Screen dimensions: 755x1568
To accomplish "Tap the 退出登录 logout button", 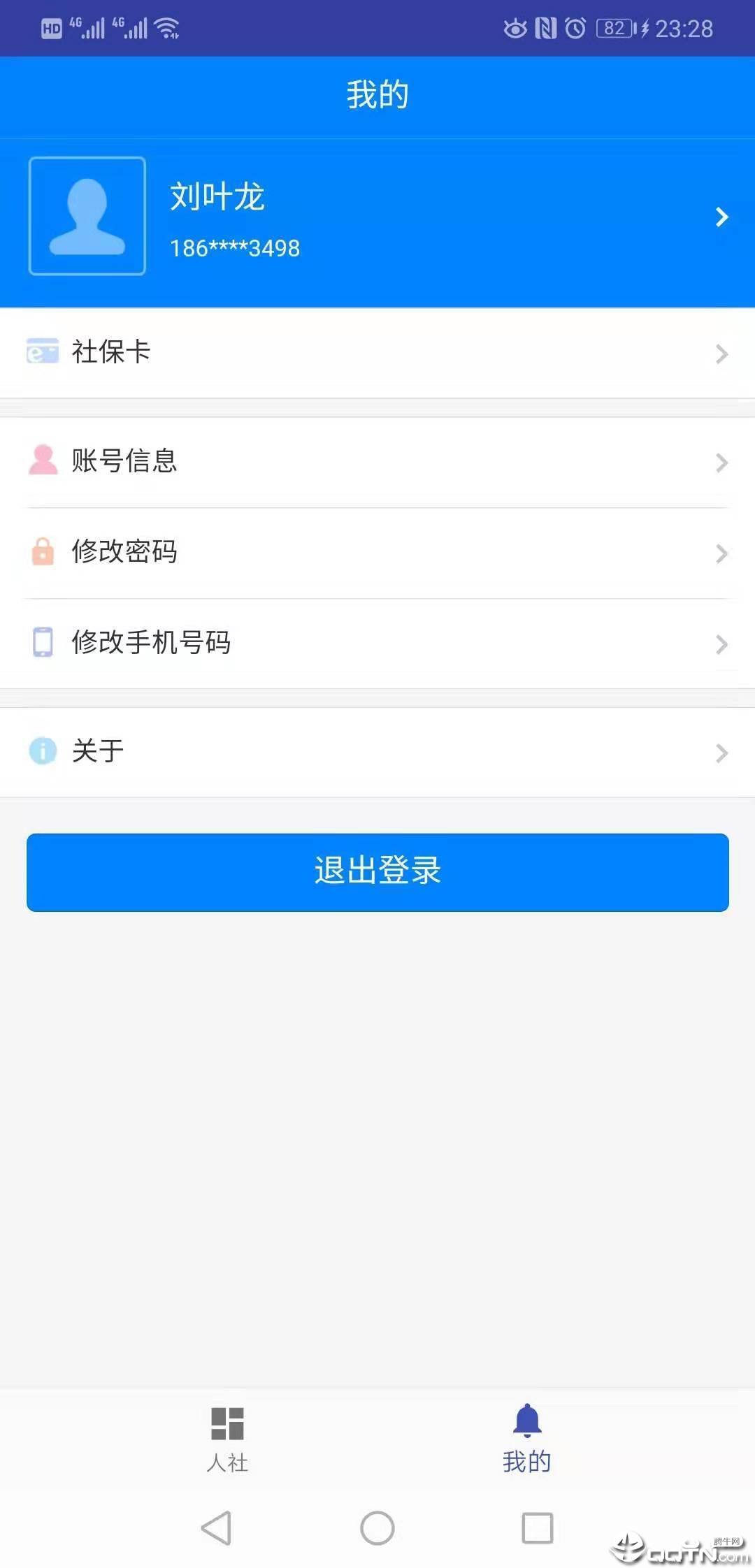I will coord(377,872).
